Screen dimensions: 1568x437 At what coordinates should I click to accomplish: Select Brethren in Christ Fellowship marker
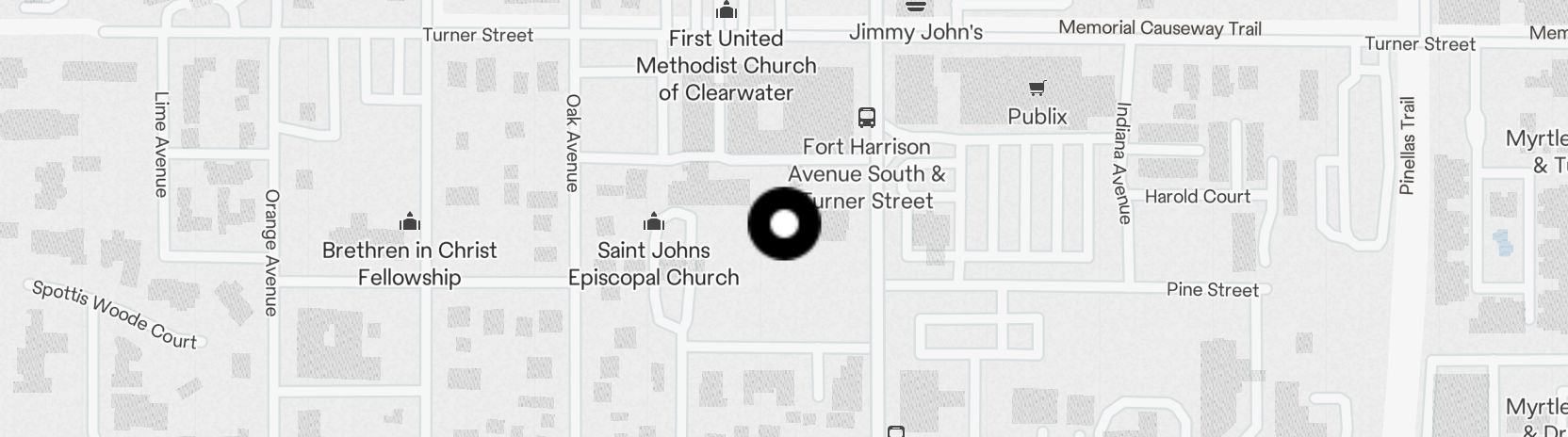[x=409, y=223]
